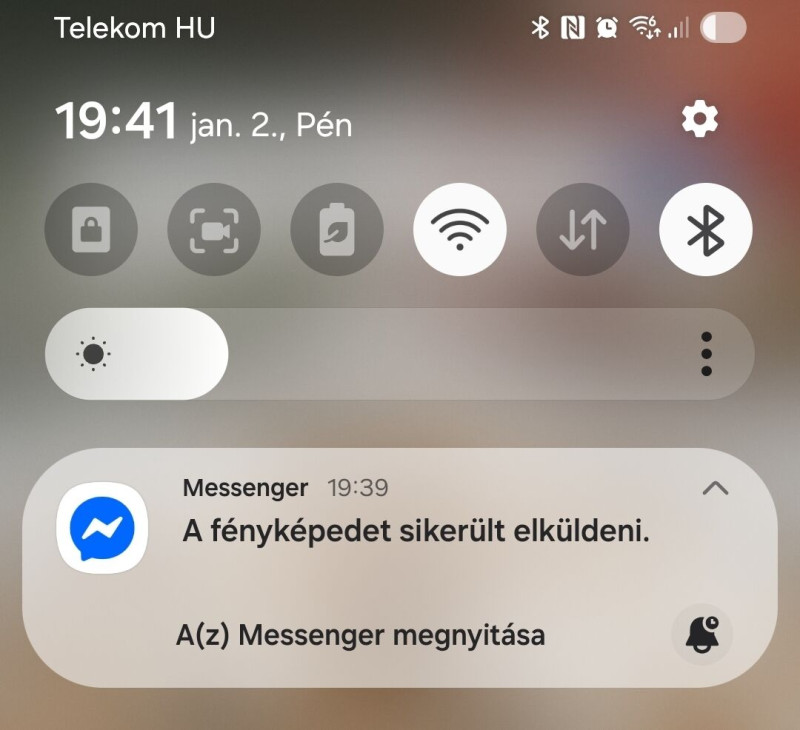This screenshot has width=800, height=730.
Task: Start the screen recorder tile
Action: (214, 229)
